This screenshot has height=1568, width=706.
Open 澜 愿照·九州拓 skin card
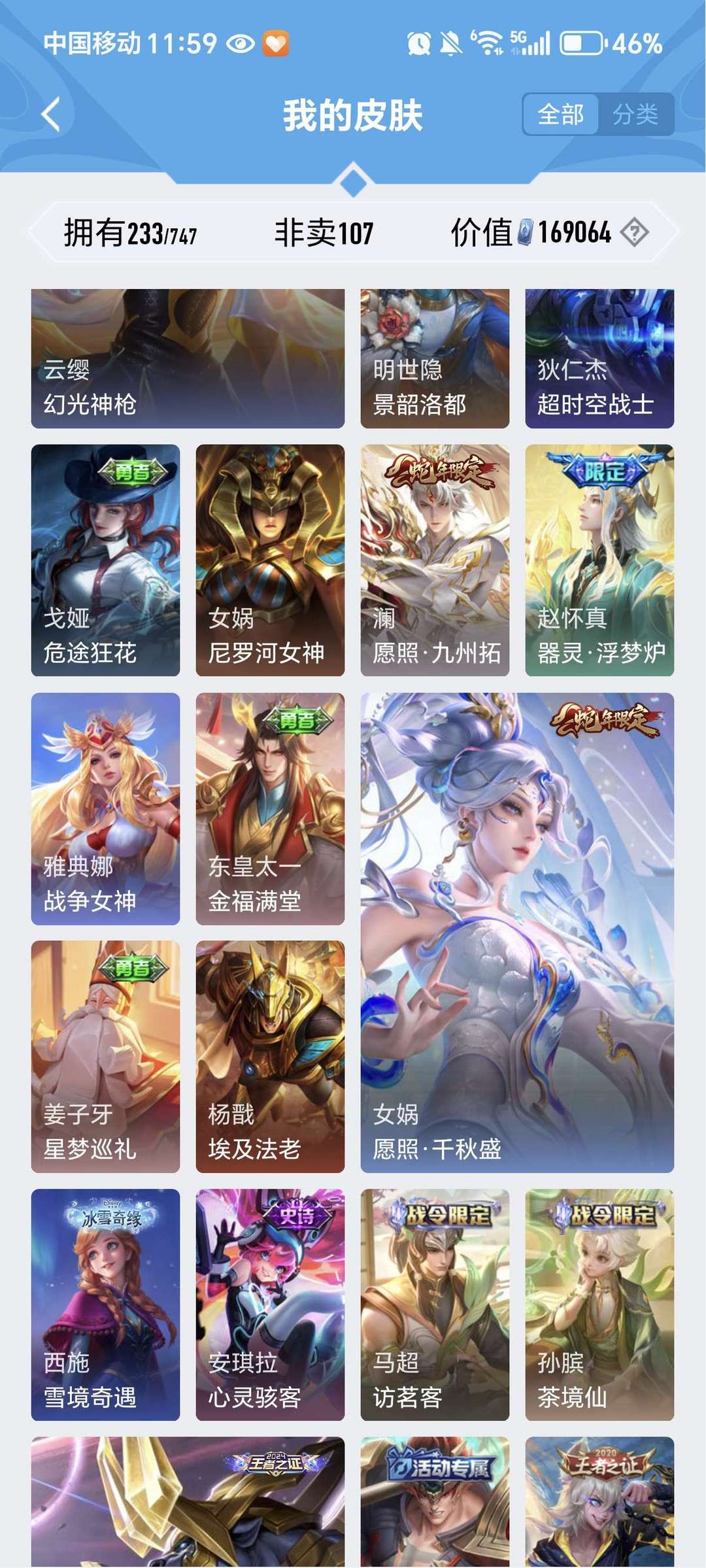pos(435,560)
